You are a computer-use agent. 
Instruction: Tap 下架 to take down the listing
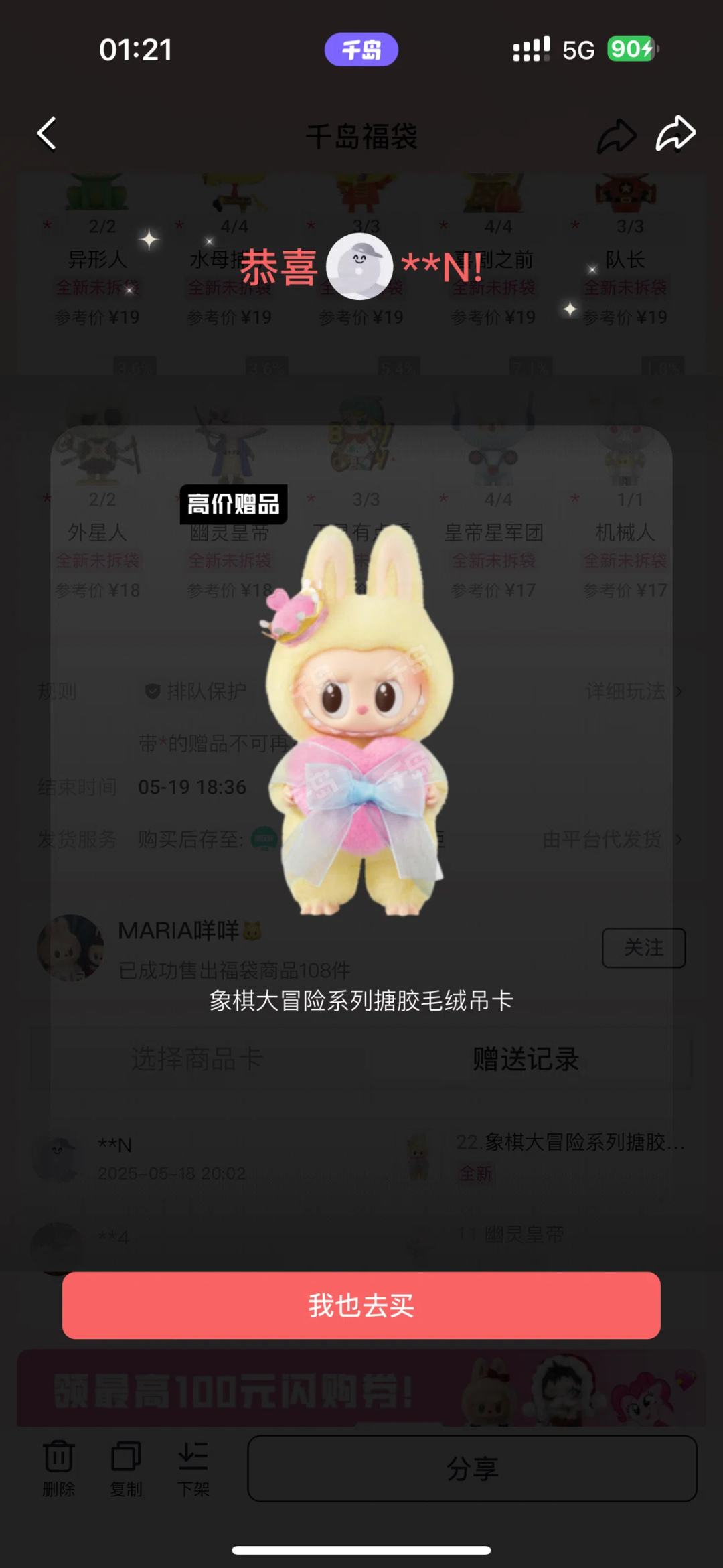click(193, 1467)
